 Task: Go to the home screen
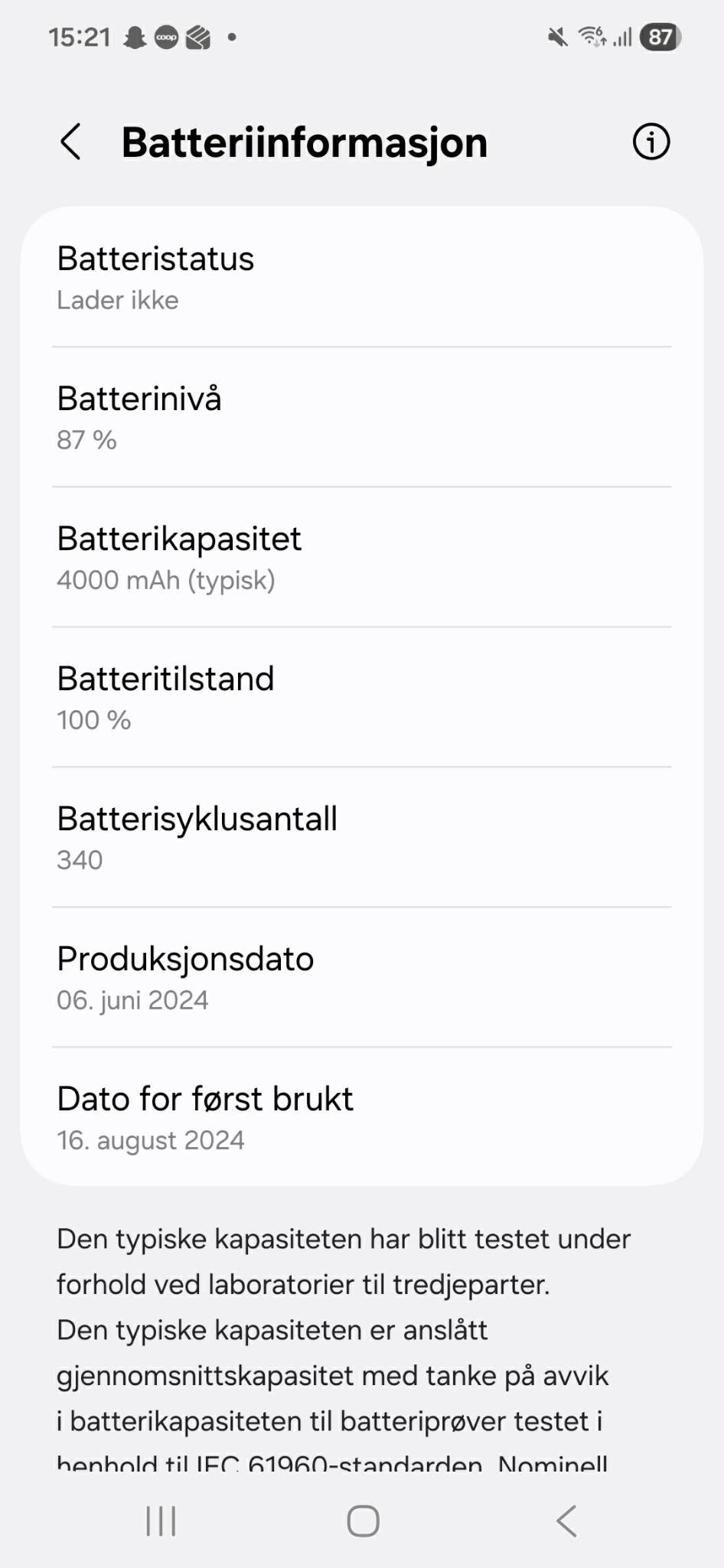click(363, 1521)
